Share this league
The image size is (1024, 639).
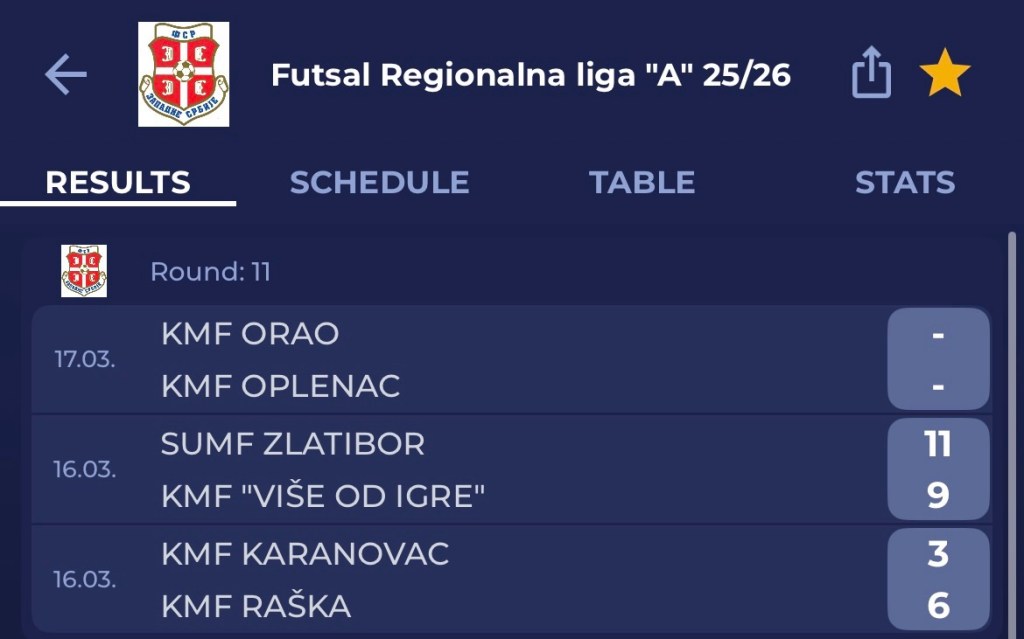pos(871,74)
